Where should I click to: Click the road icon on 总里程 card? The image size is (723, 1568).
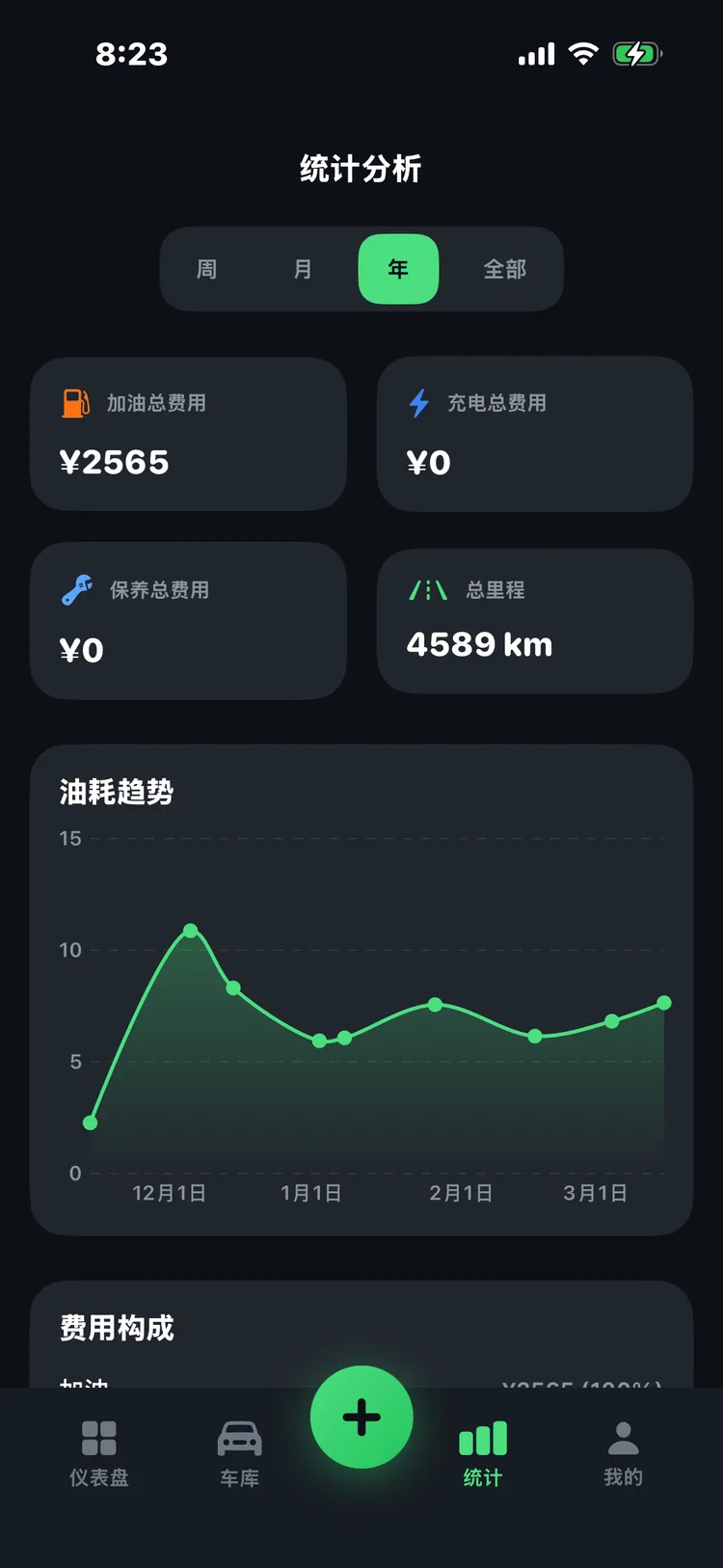tap(427, 589)
